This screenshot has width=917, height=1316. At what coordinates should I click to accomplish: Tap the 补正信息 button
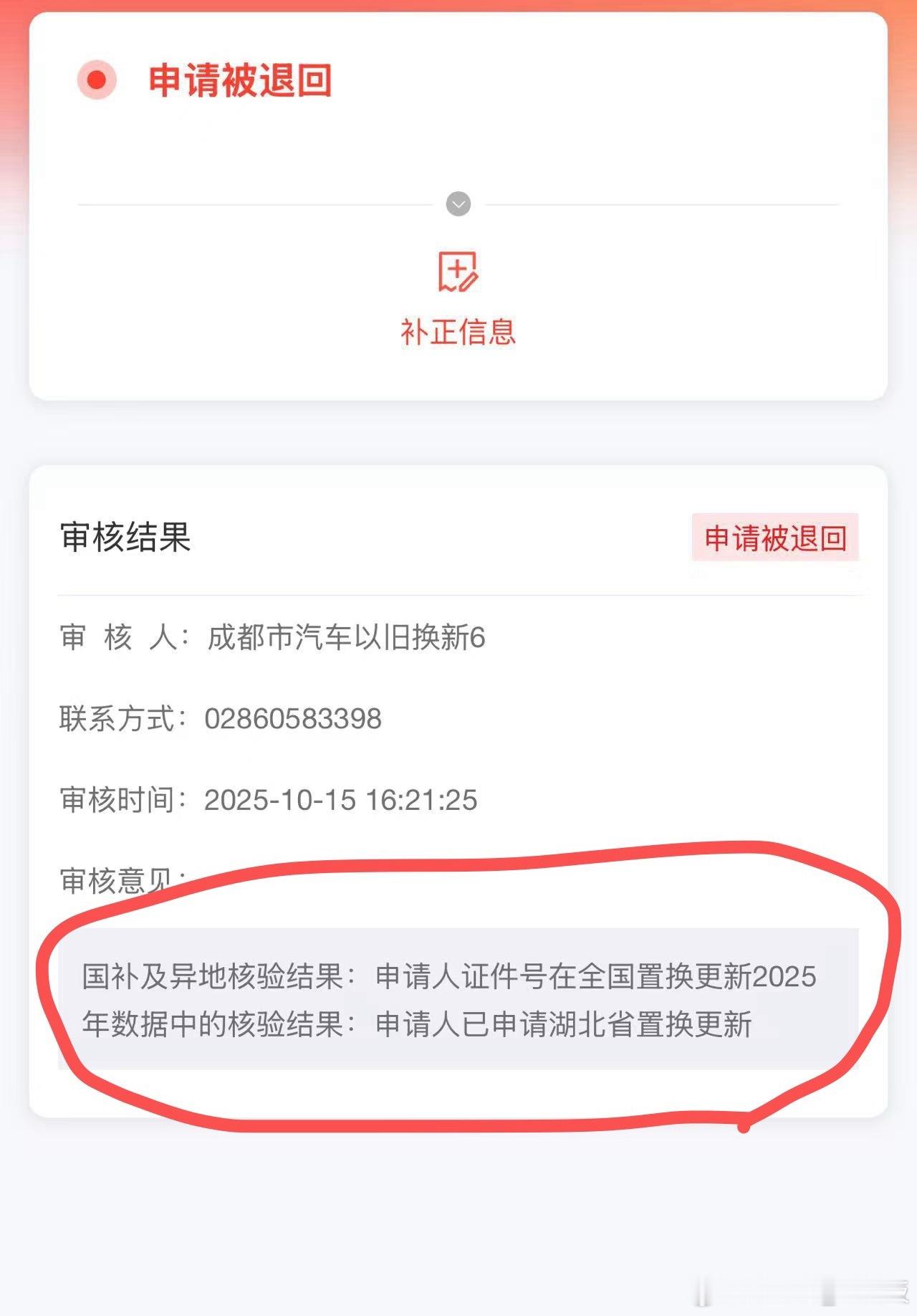(458, 299)
